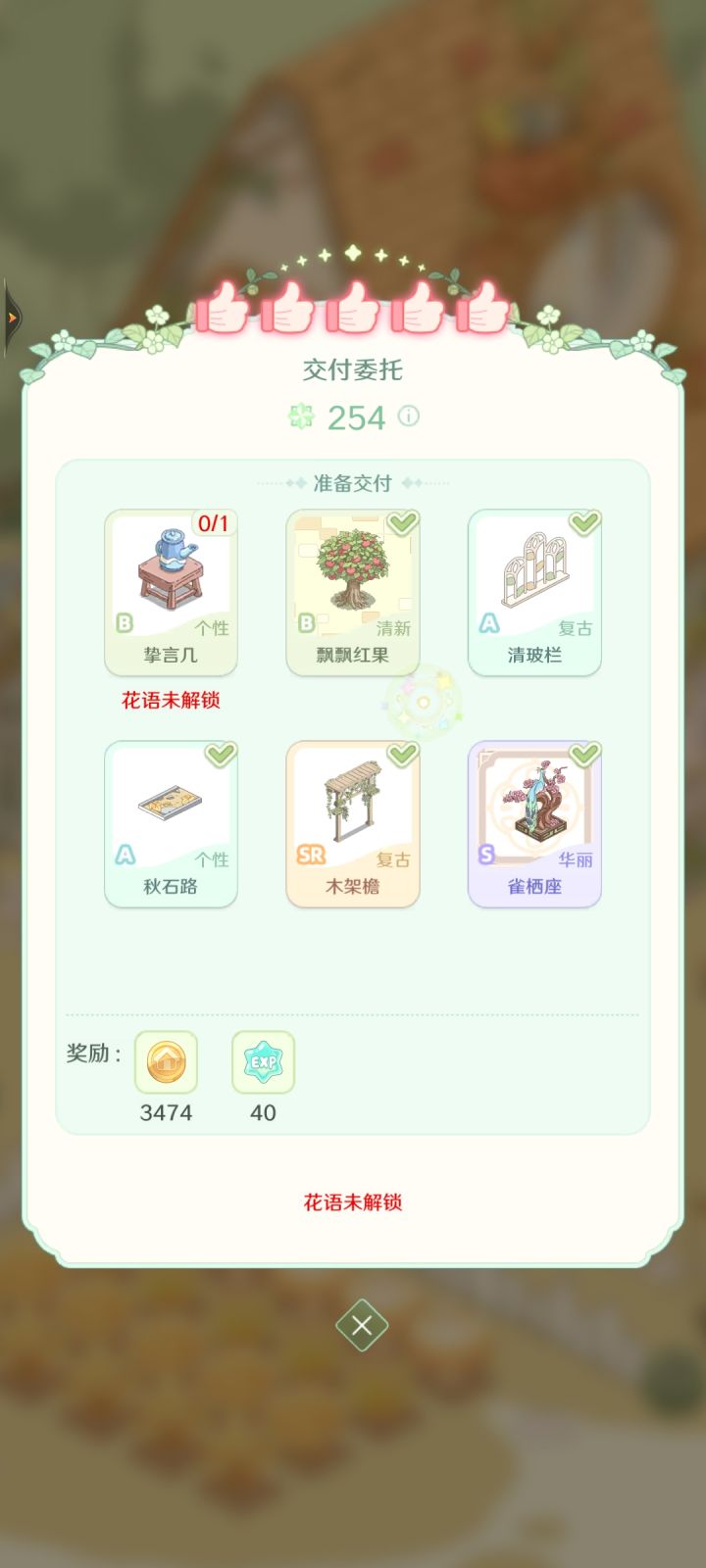Expand the arrow tab on the left screen edge
This screenshot has height=1568, width=706.
[x=10, y=316]
